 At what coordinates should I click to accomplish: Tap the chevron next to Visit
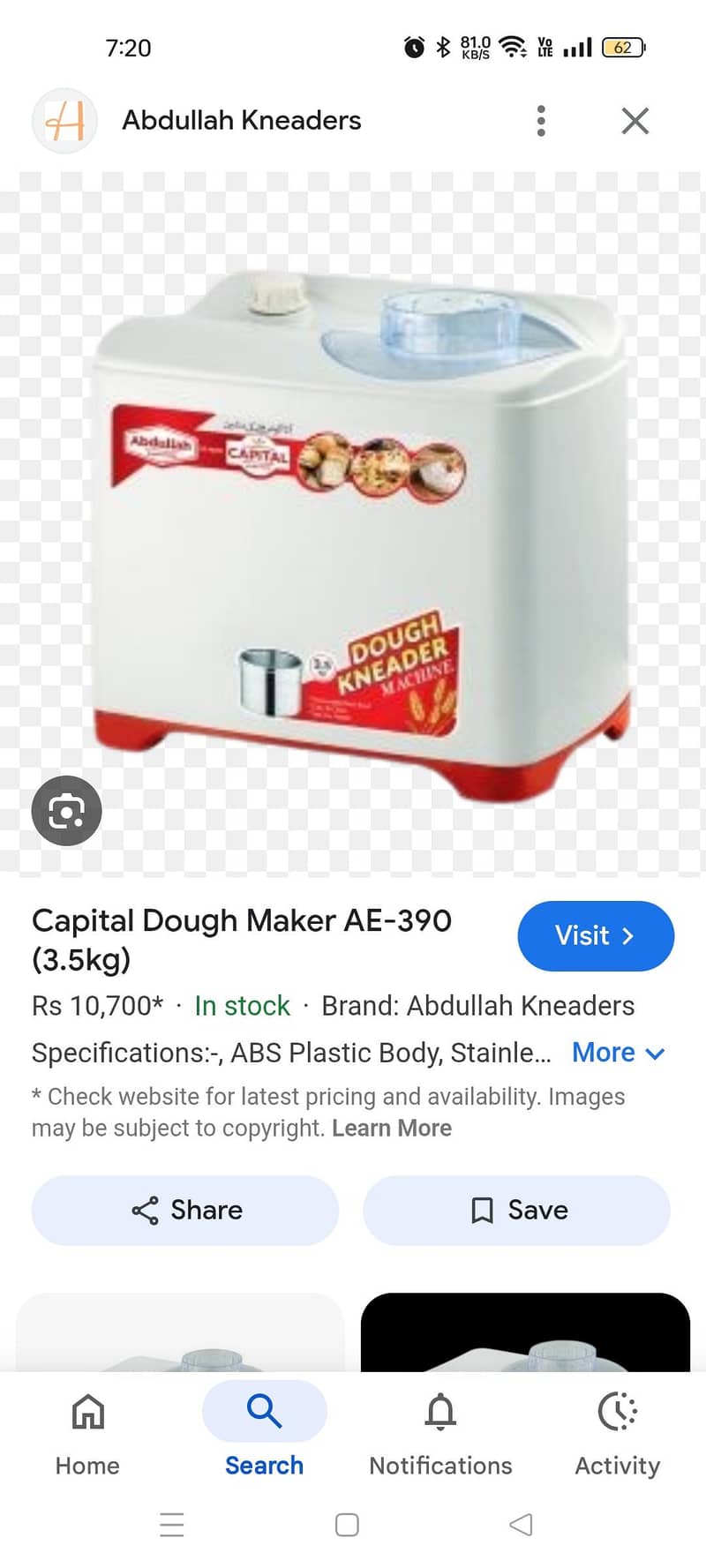tap(627, 936)
